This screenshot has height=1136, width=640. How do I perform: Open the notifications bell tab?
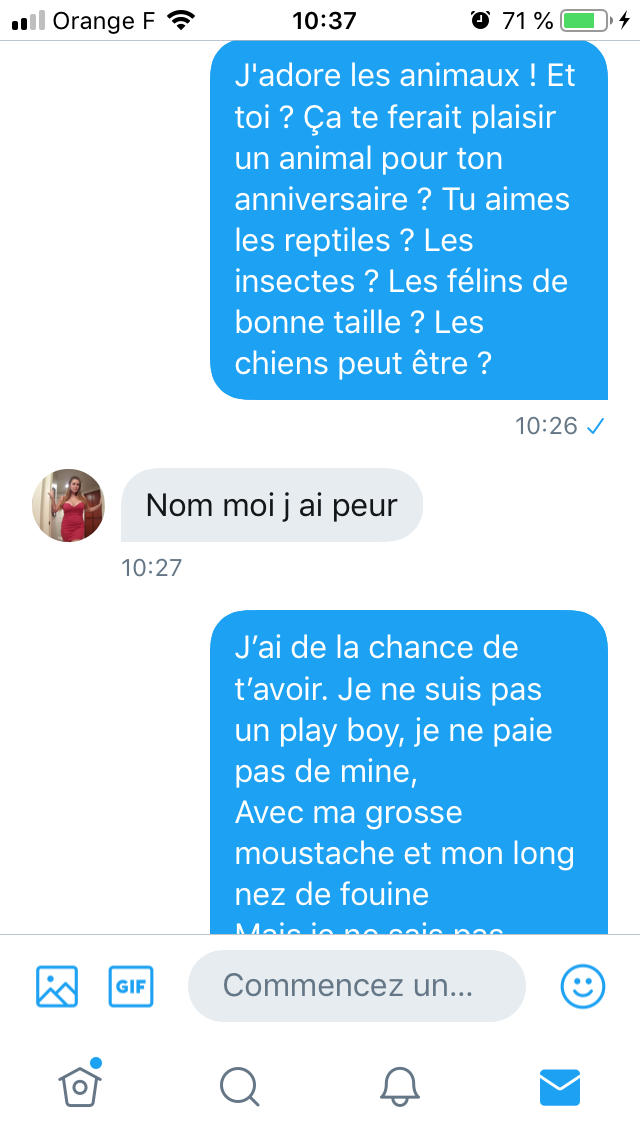click(x=400, y=1085)
